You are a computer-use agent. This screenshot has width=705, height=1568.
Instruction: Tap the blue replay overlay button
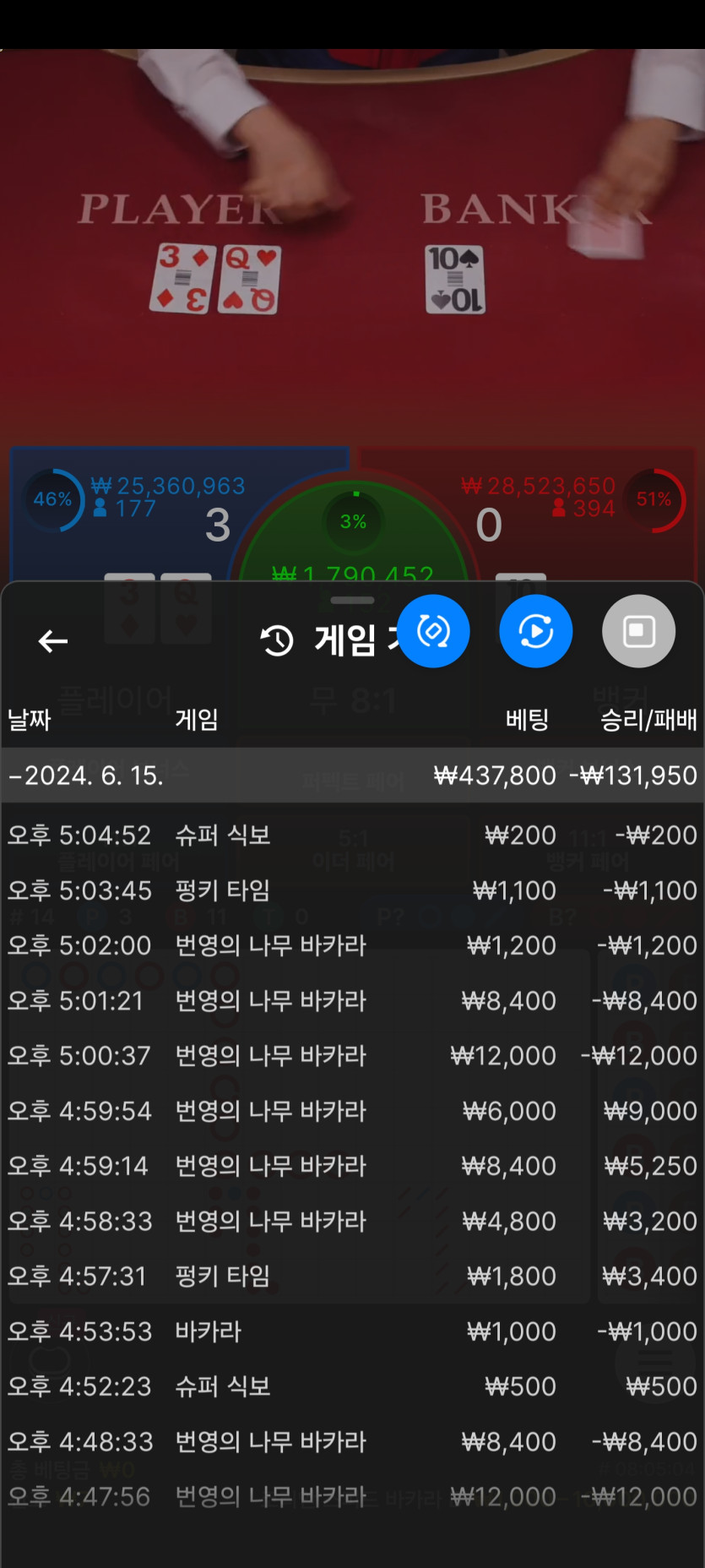(x=536, y=631)
